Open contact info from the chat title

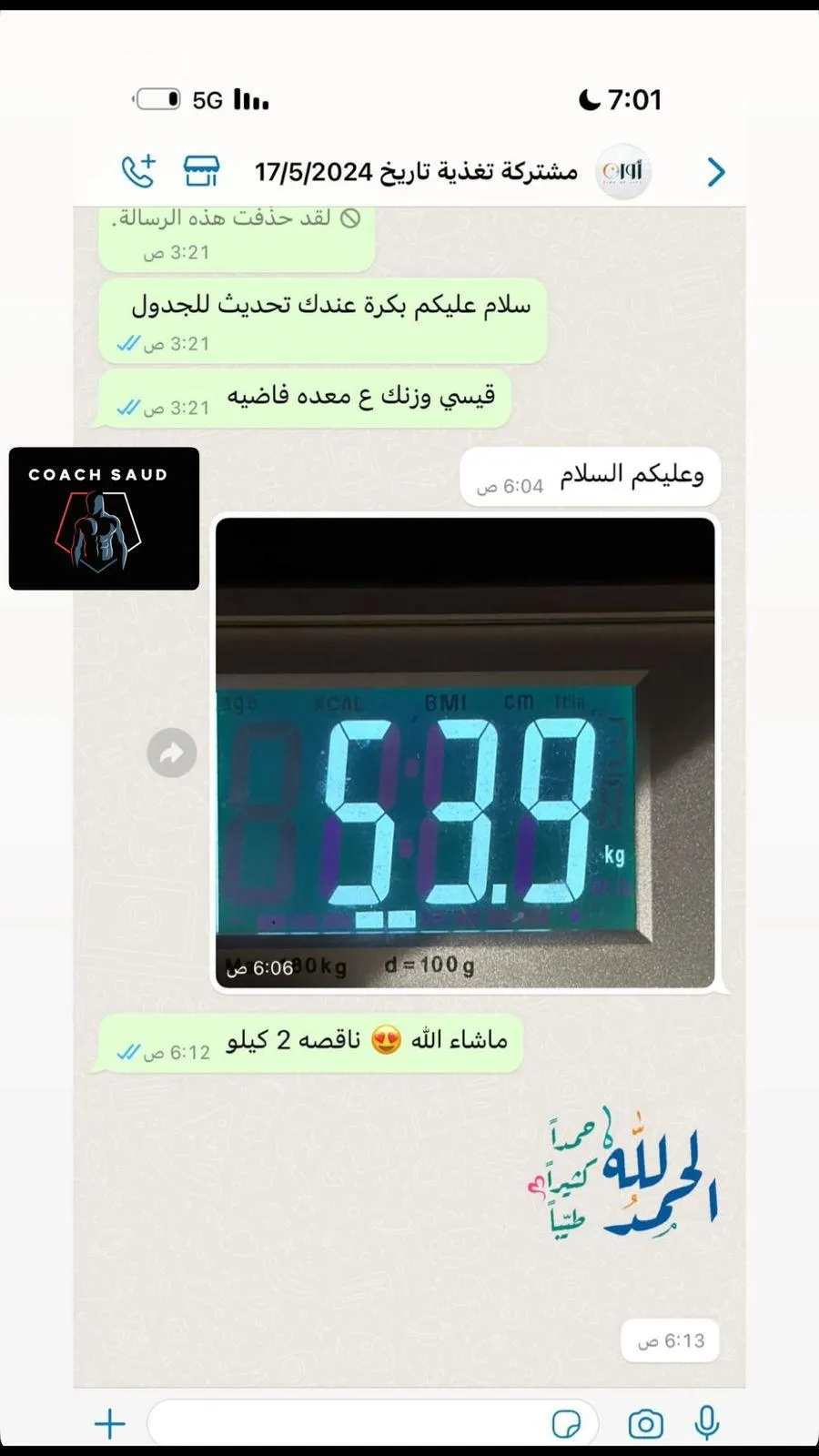416,171
